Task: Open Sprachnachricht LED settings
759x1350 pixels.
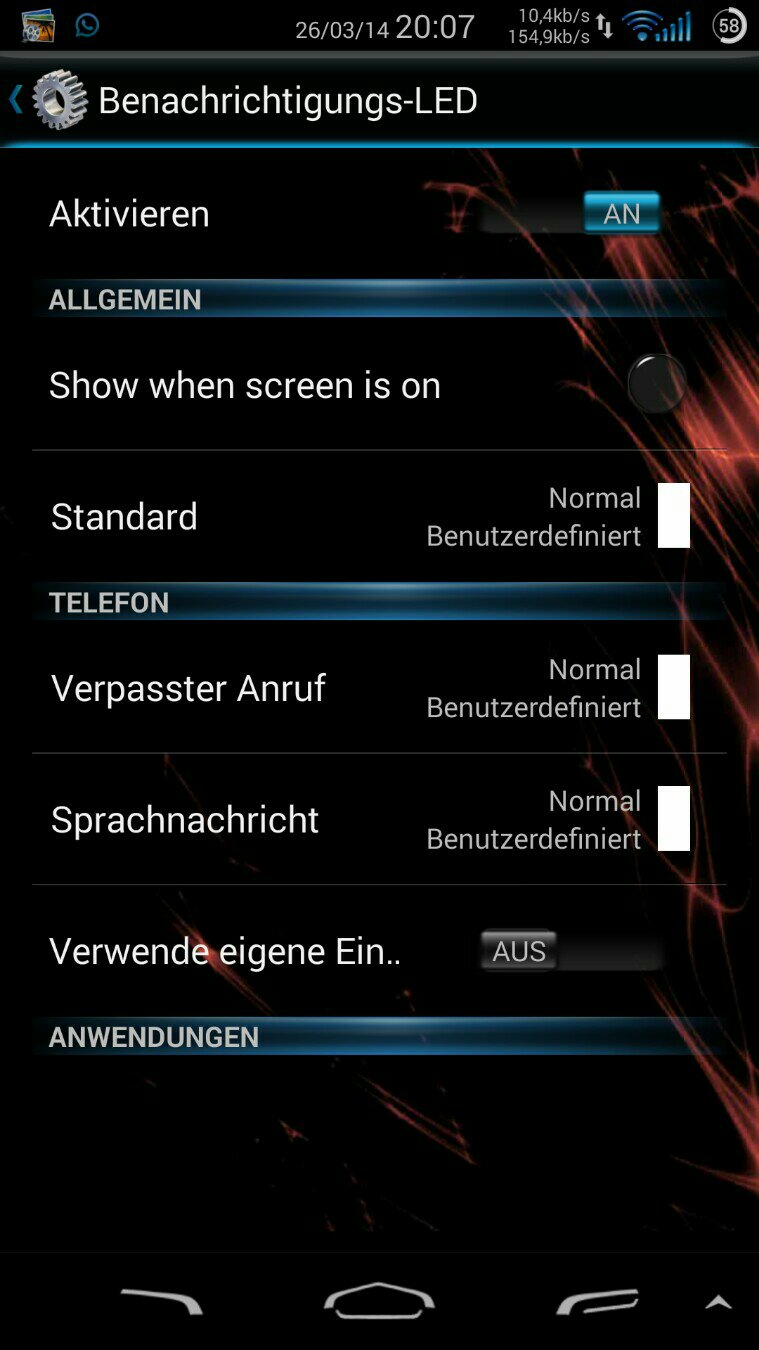Action: click(379, 819)
